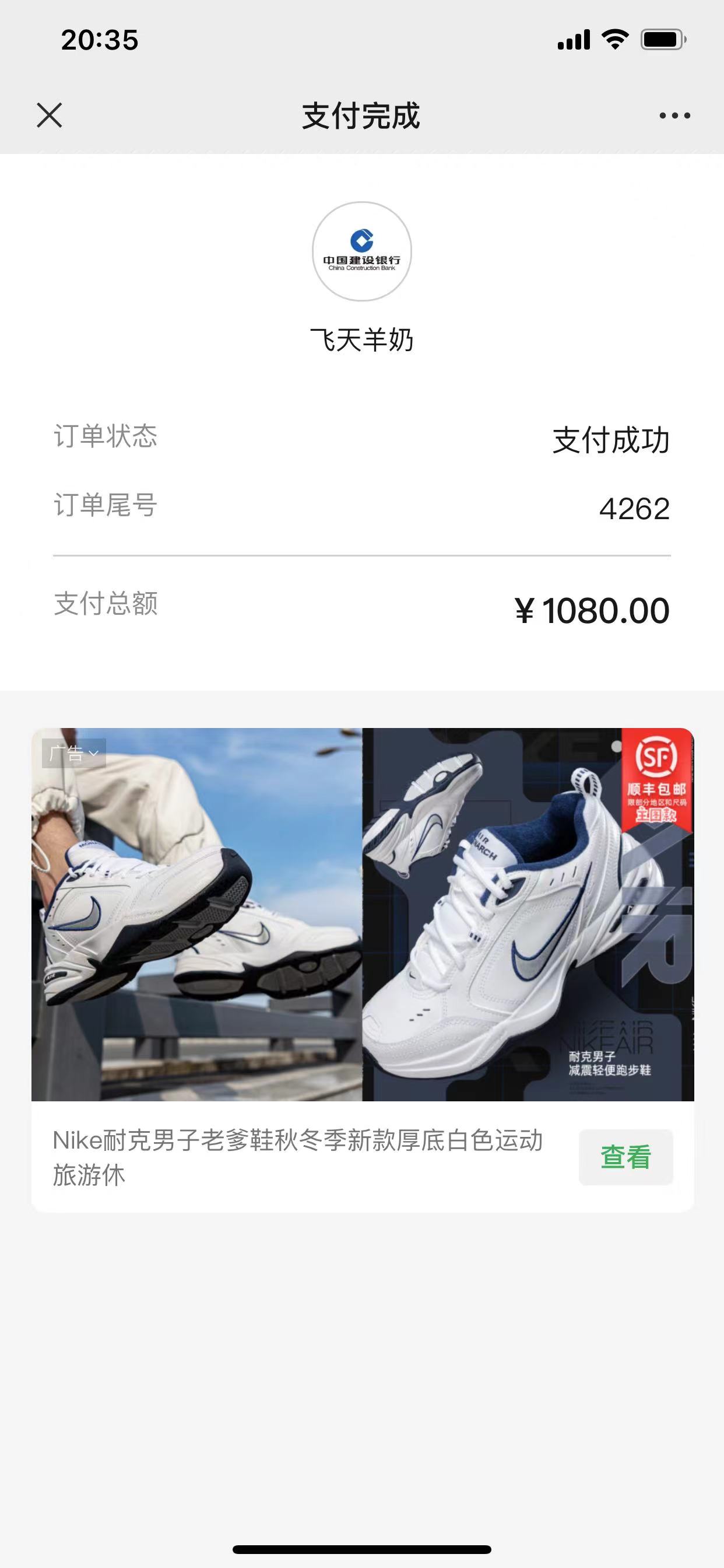The image size is (724, 1568).
Task: Tap the 查看 button on Nike ad
Action: [625, 1157]
